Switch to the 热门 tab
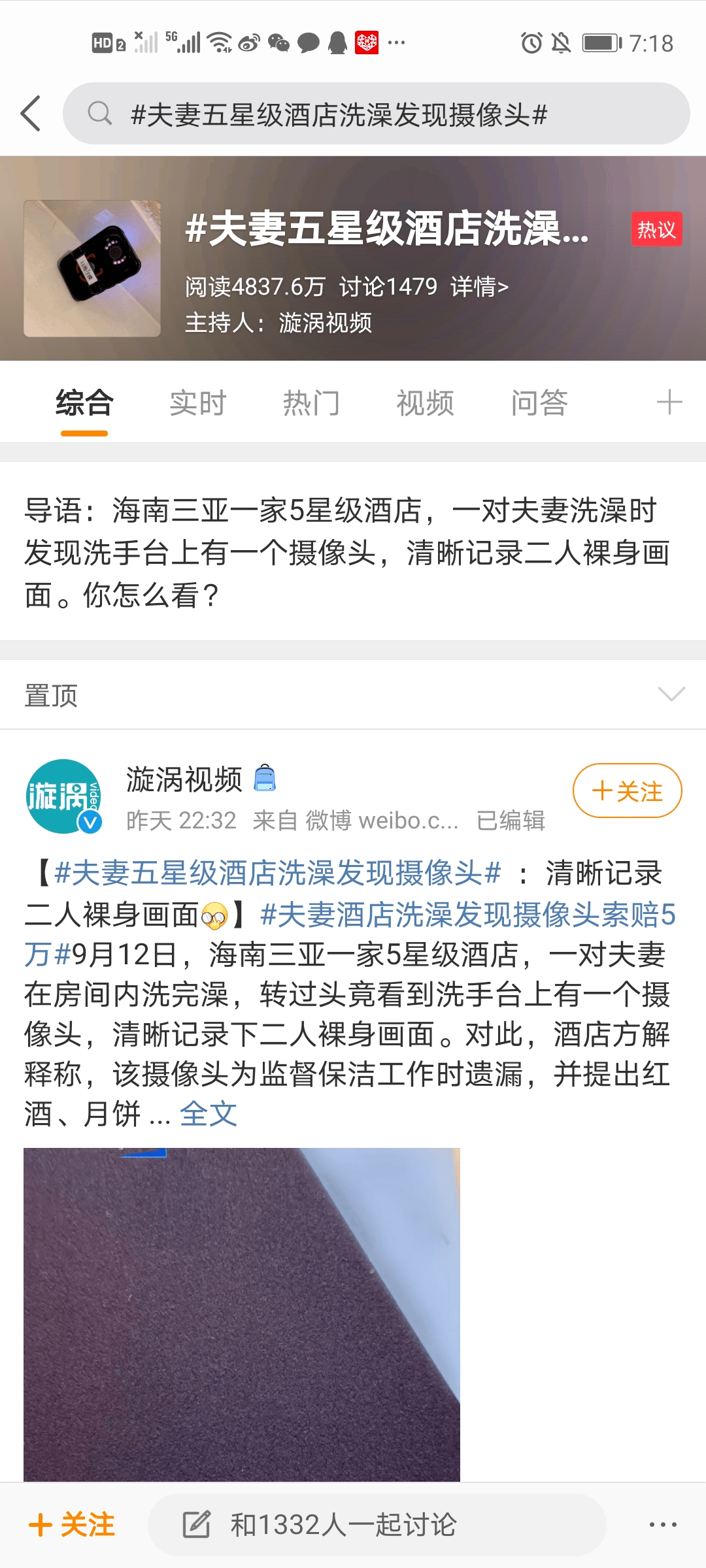The height and width of the screenshot is (1568, 706). tap(311, 402)
